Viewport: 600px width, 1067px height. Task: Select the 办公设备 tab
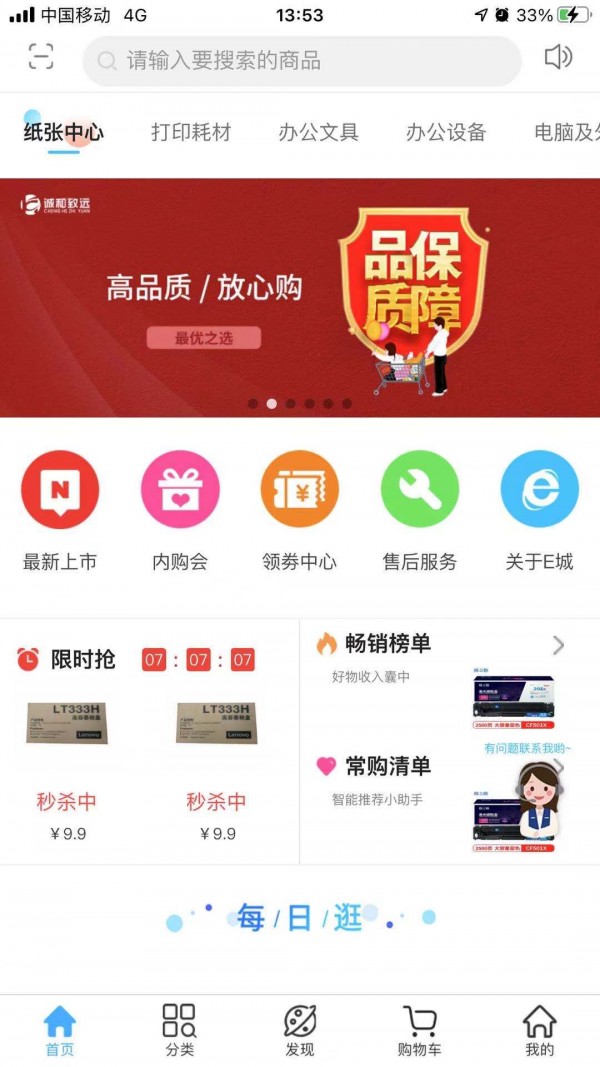(x=446, y=132)
